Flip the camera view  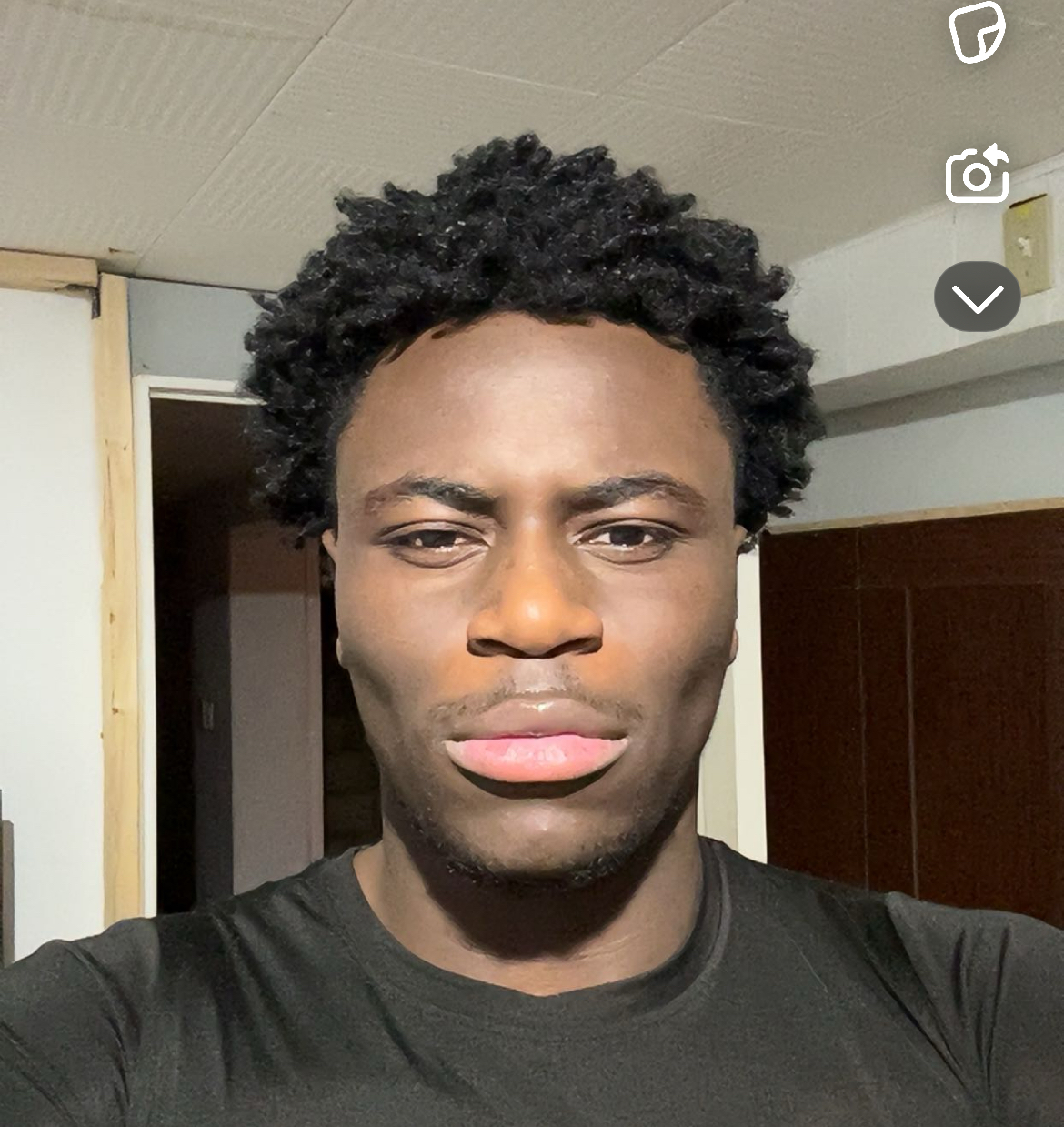click(x=977, y=173)
